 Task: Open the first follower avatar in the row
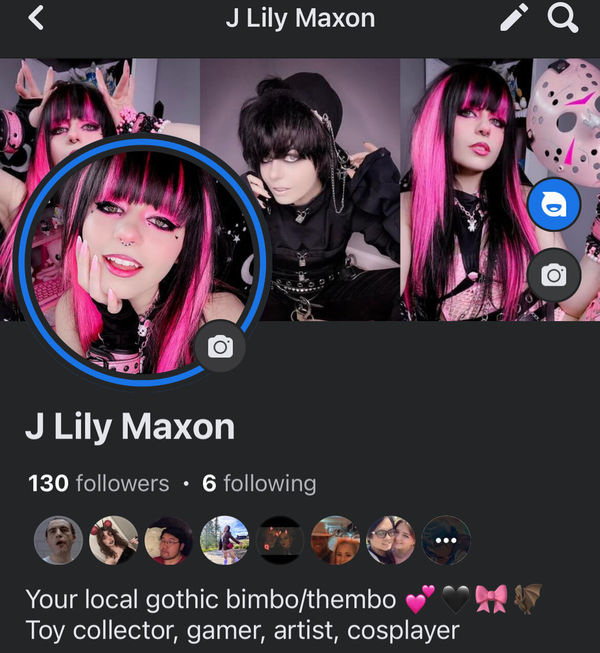click(x=59, y=541)
